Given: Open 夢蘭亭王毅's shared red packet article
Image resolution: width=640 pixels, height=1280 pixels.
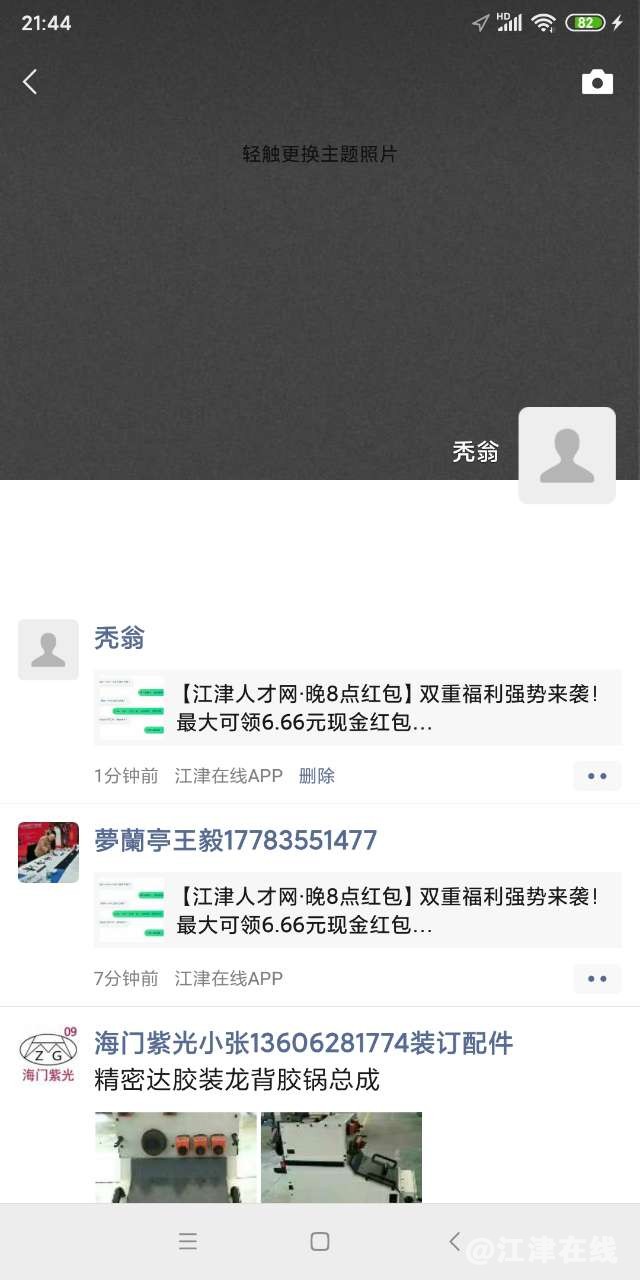Looking at the screenshot, I should point(357,910).
